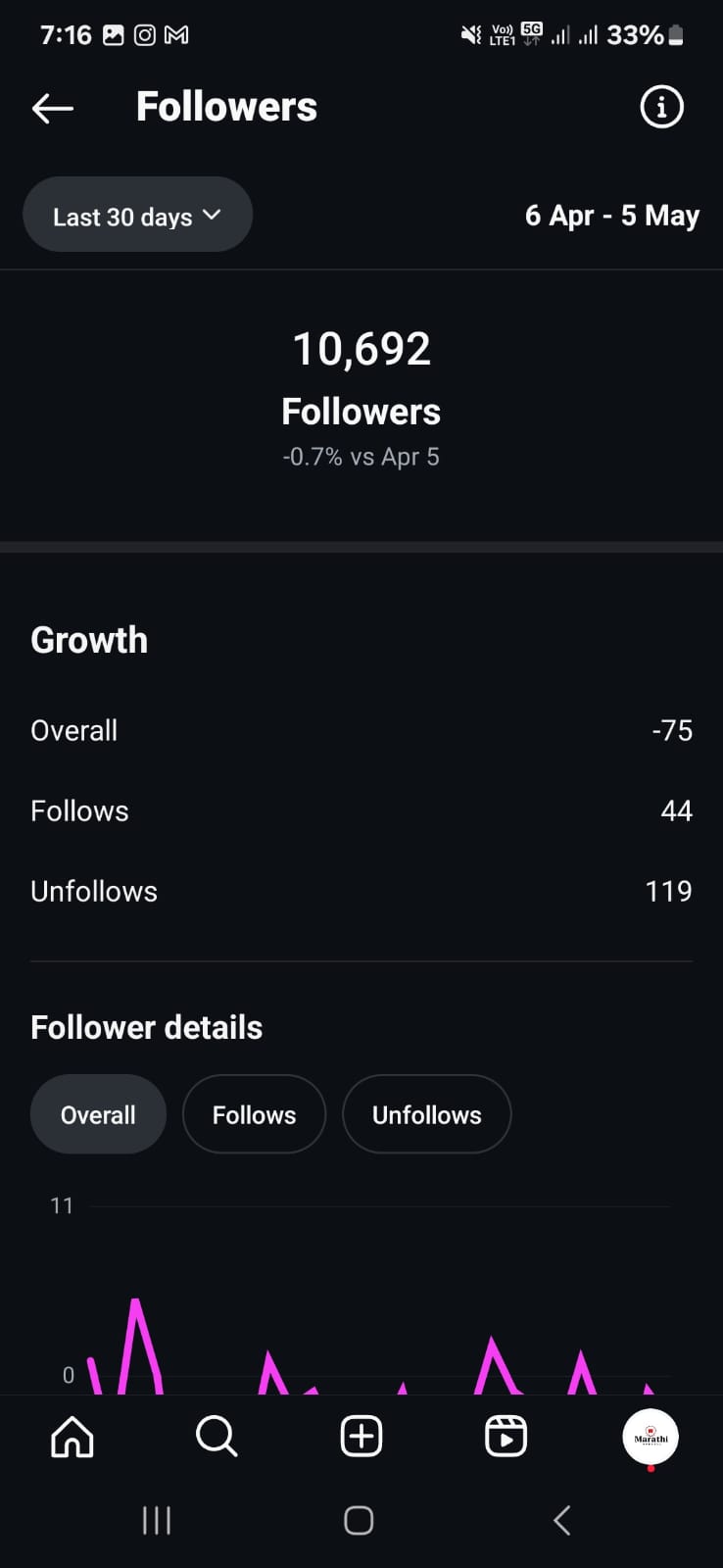Screen dimensions: 723x1568
Task: Tap the system back button
Action: click(x=561, y=1520)
